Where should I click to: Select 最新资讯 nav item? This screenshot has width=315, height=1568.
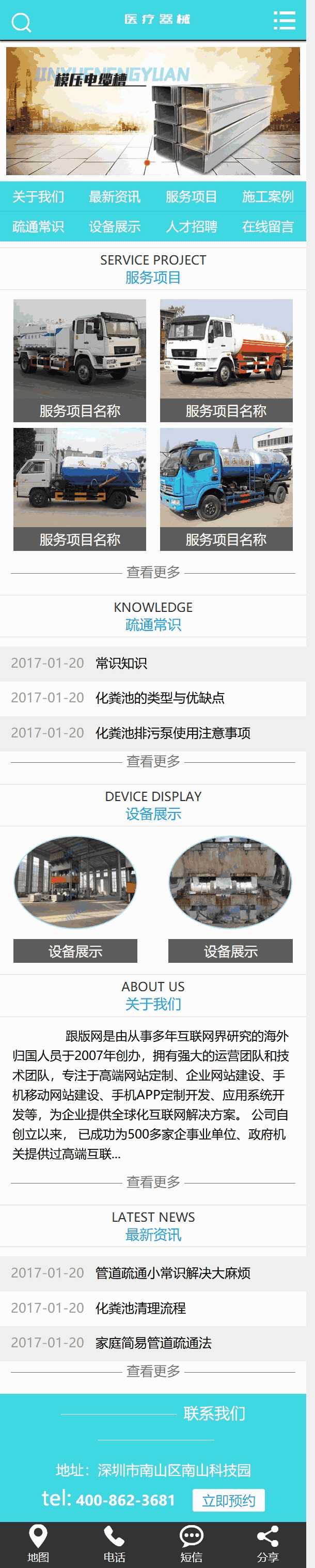114,196
